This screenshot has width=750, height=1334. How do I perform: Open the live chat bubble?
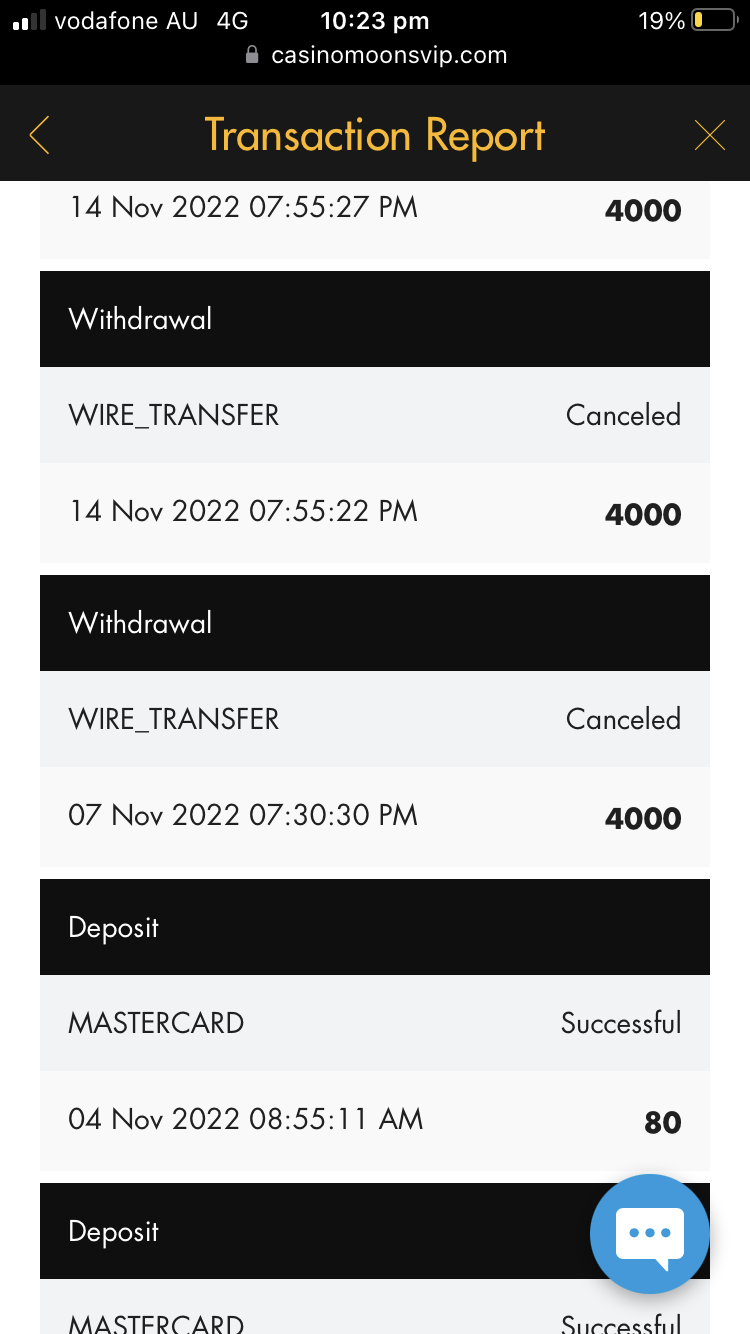(650, 1234)
